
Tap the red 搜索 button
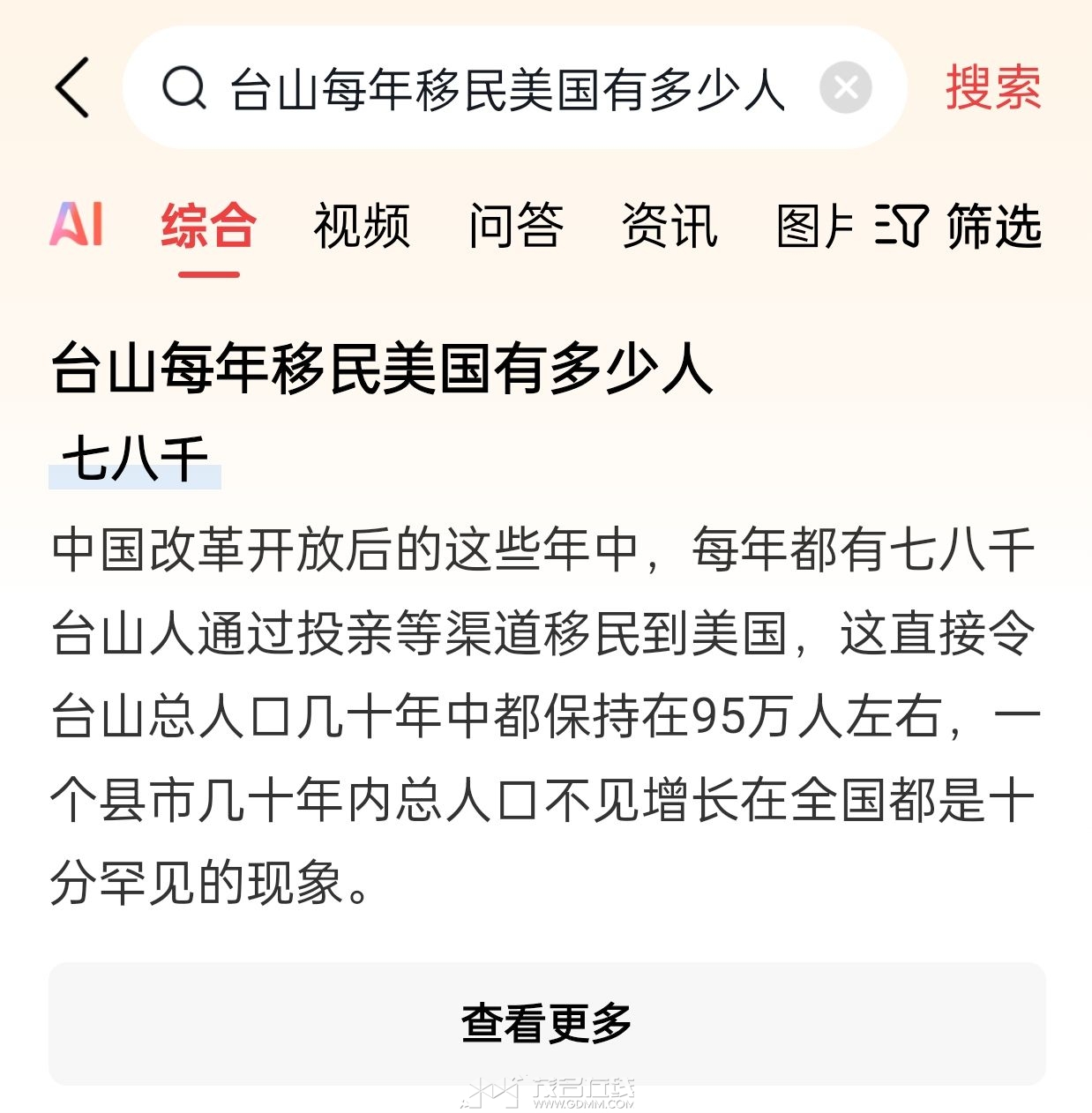993,88
